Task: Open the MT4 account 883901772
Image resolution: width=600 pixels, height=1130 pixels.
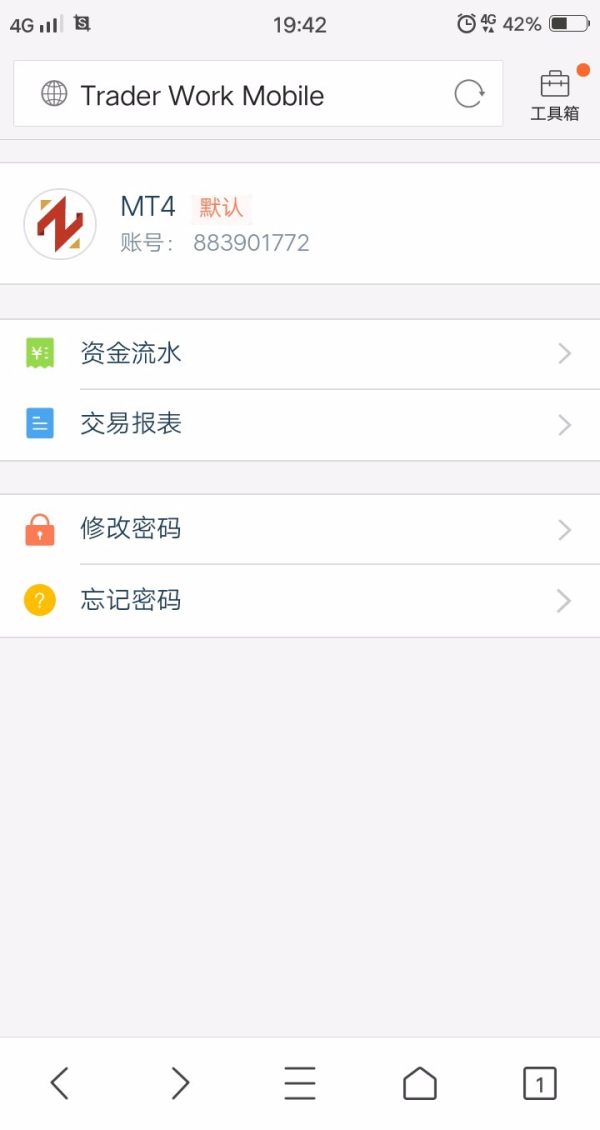Action: pos(300,224)
